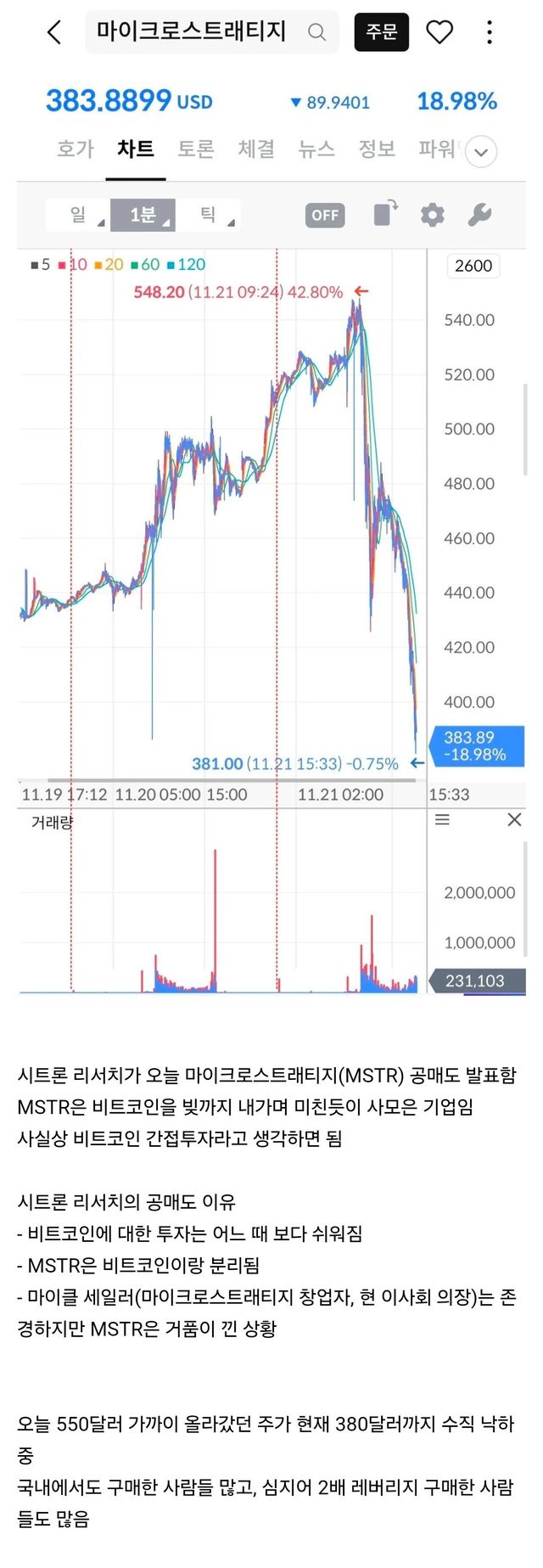
Task: Switch the chart to 틱 interval
Action: [x=208, y=215]
